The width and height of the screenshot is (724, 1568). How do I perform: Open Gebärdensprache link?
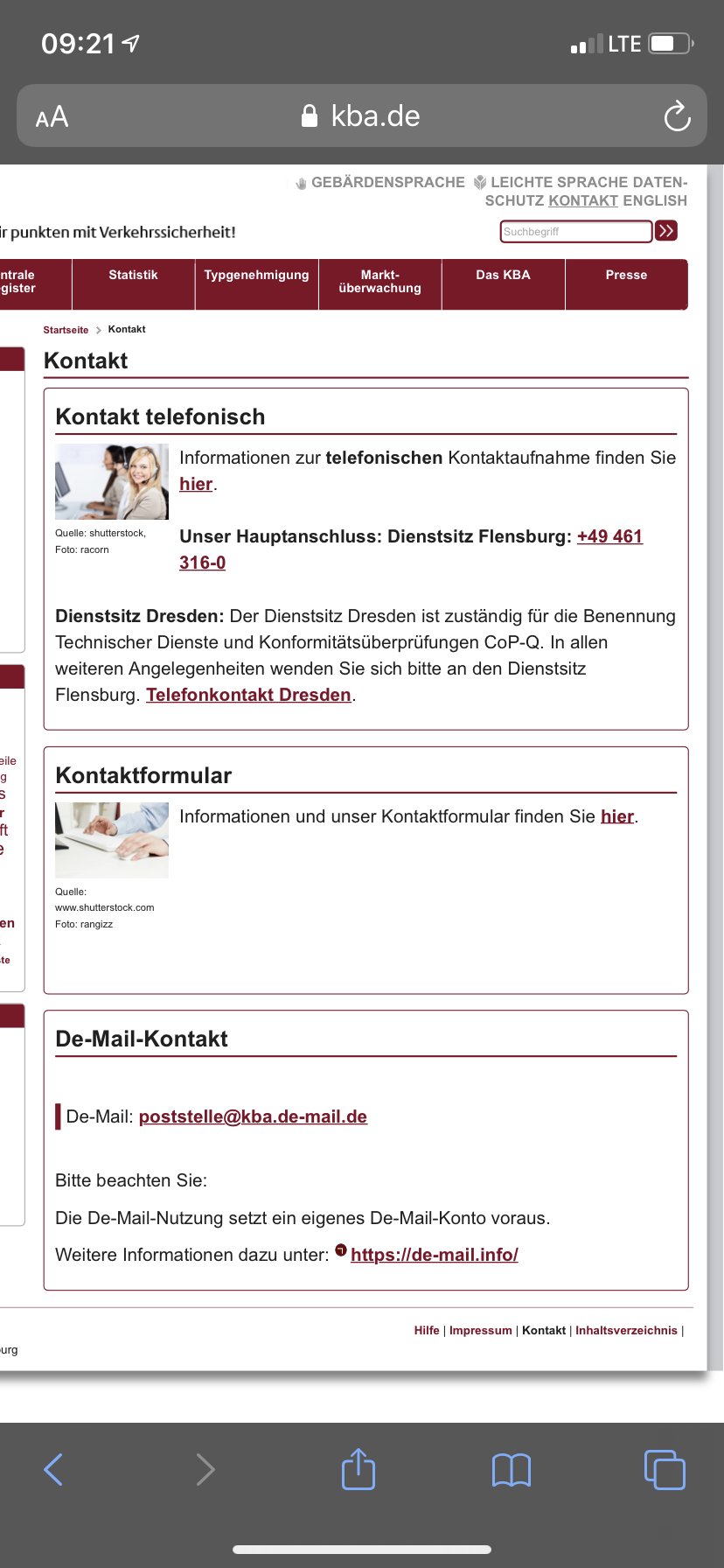[x=387, y=182]
